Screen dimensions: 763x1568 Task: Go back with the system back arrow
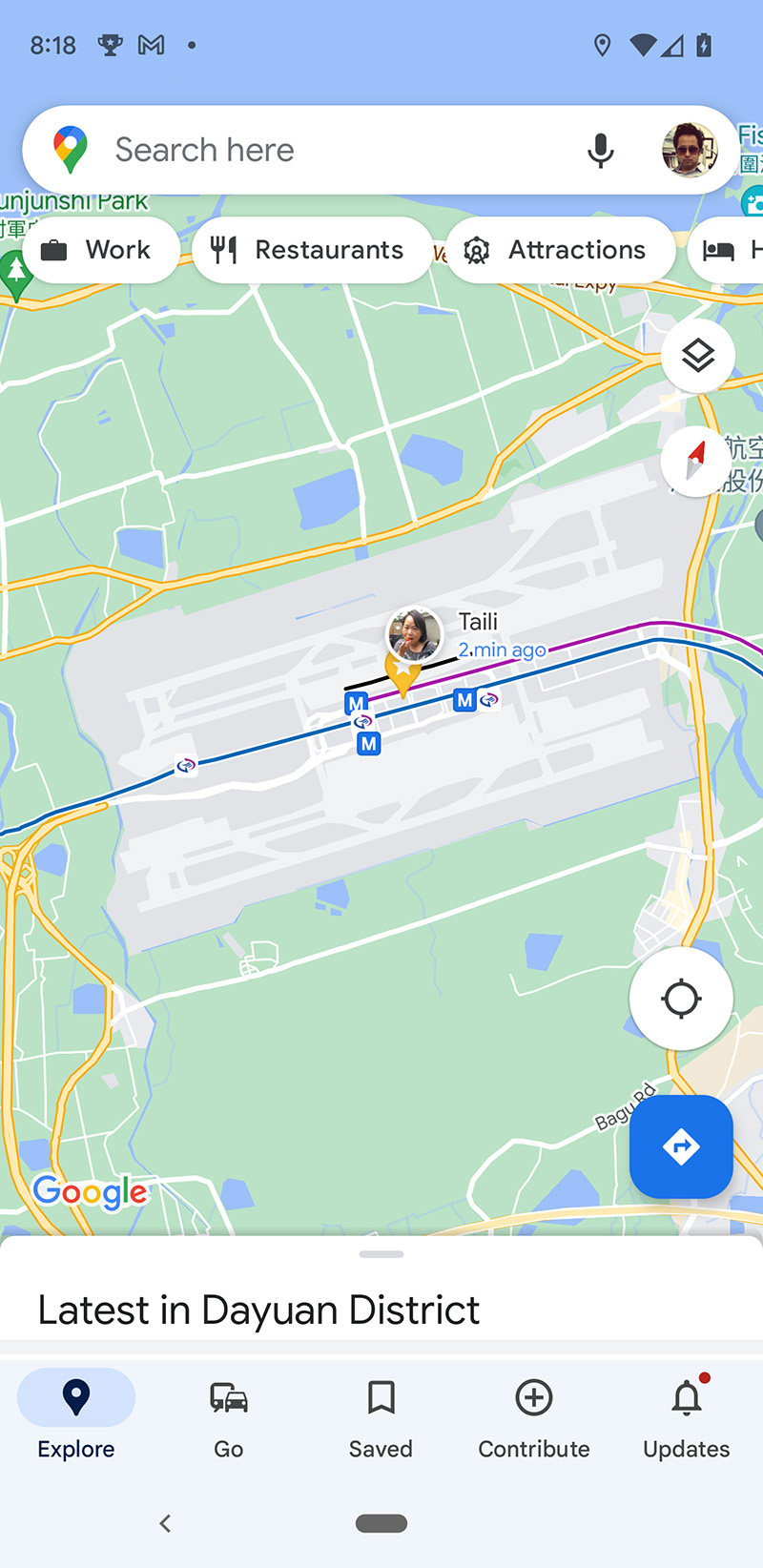tap(166, 1523)
